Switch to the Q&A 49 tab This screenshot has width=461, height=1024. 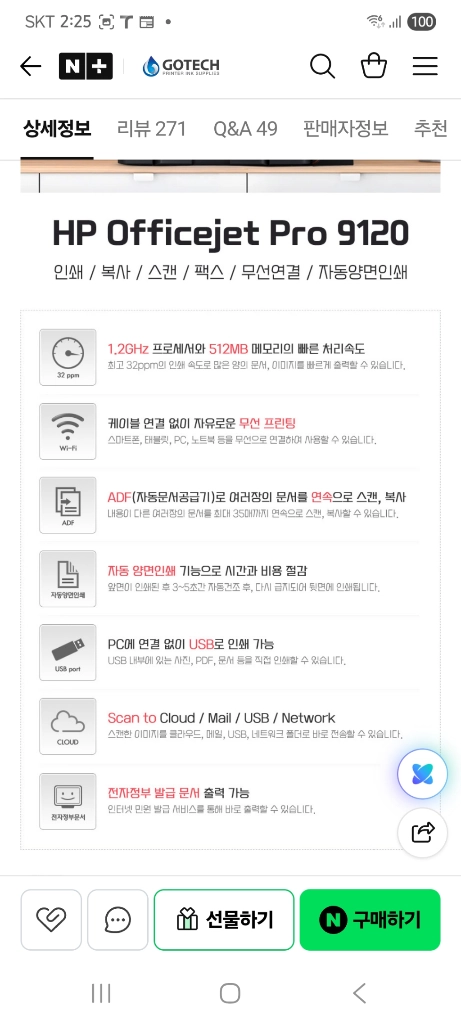[245, 129]
